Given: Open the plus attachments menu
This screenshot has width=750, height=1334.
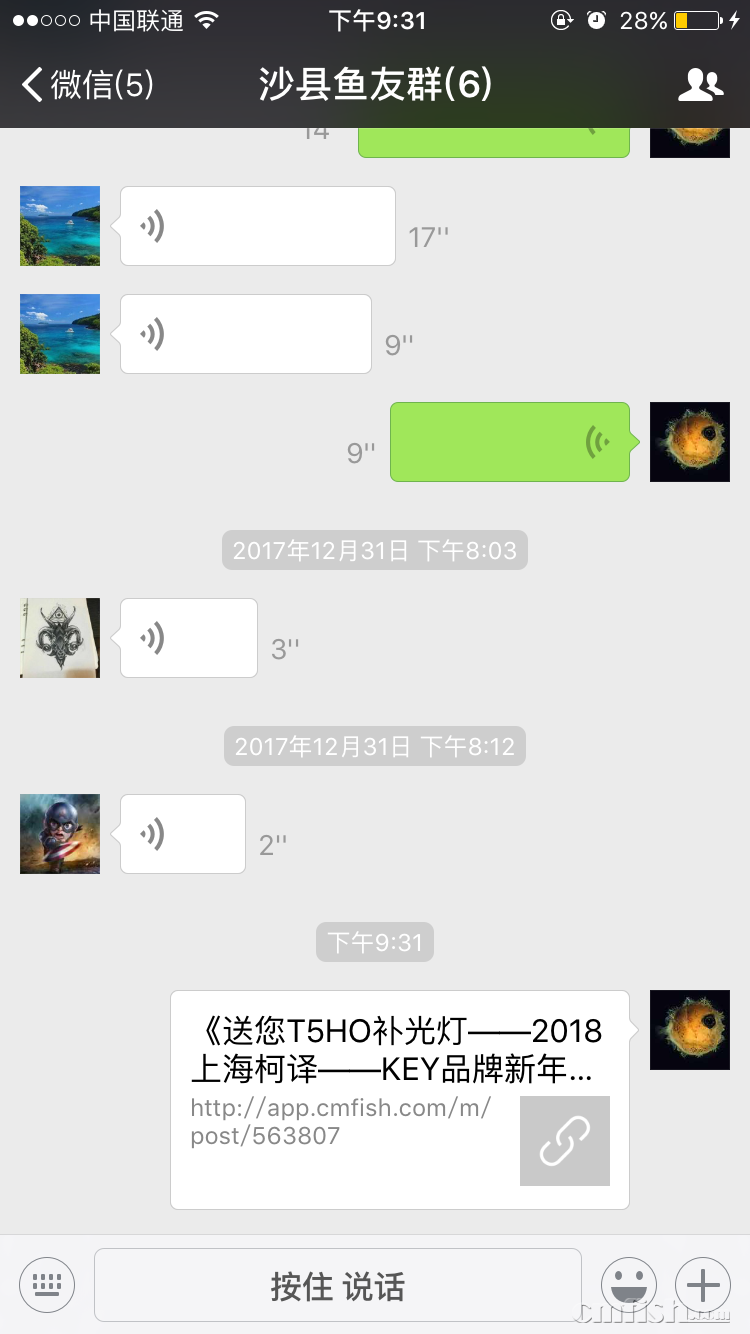Looking at the screenshot, I should click(x=703, y=1284).
